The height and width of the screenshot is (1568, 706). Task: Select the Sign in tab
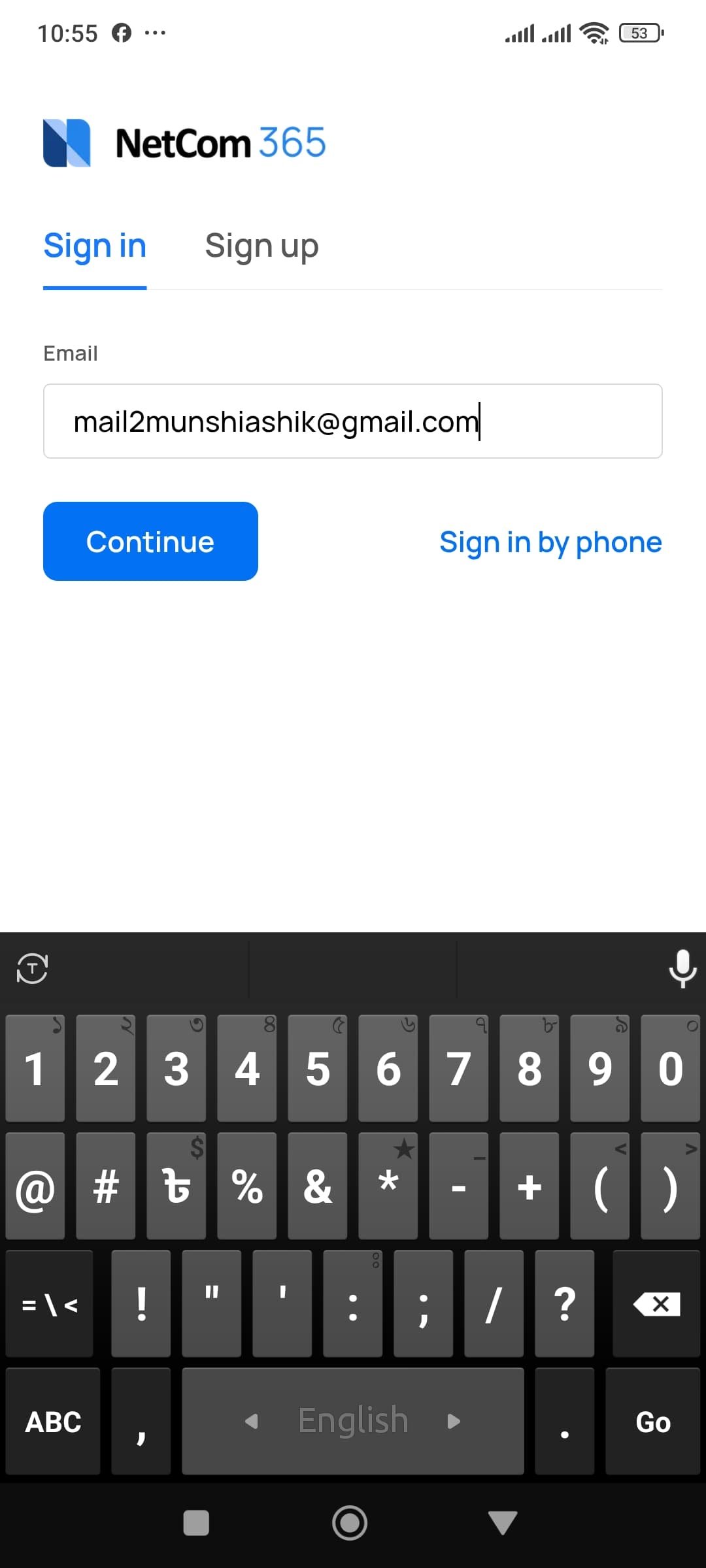coord(95,246)
